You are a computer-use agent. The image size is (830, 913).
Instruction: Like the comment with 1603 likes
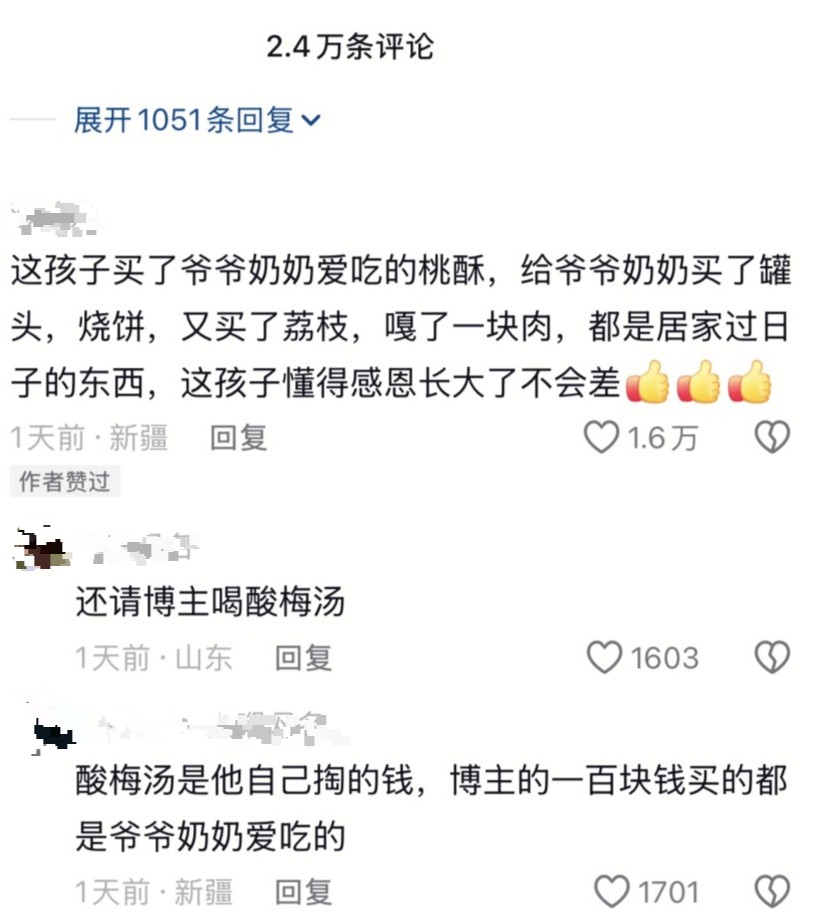(604, 657)
